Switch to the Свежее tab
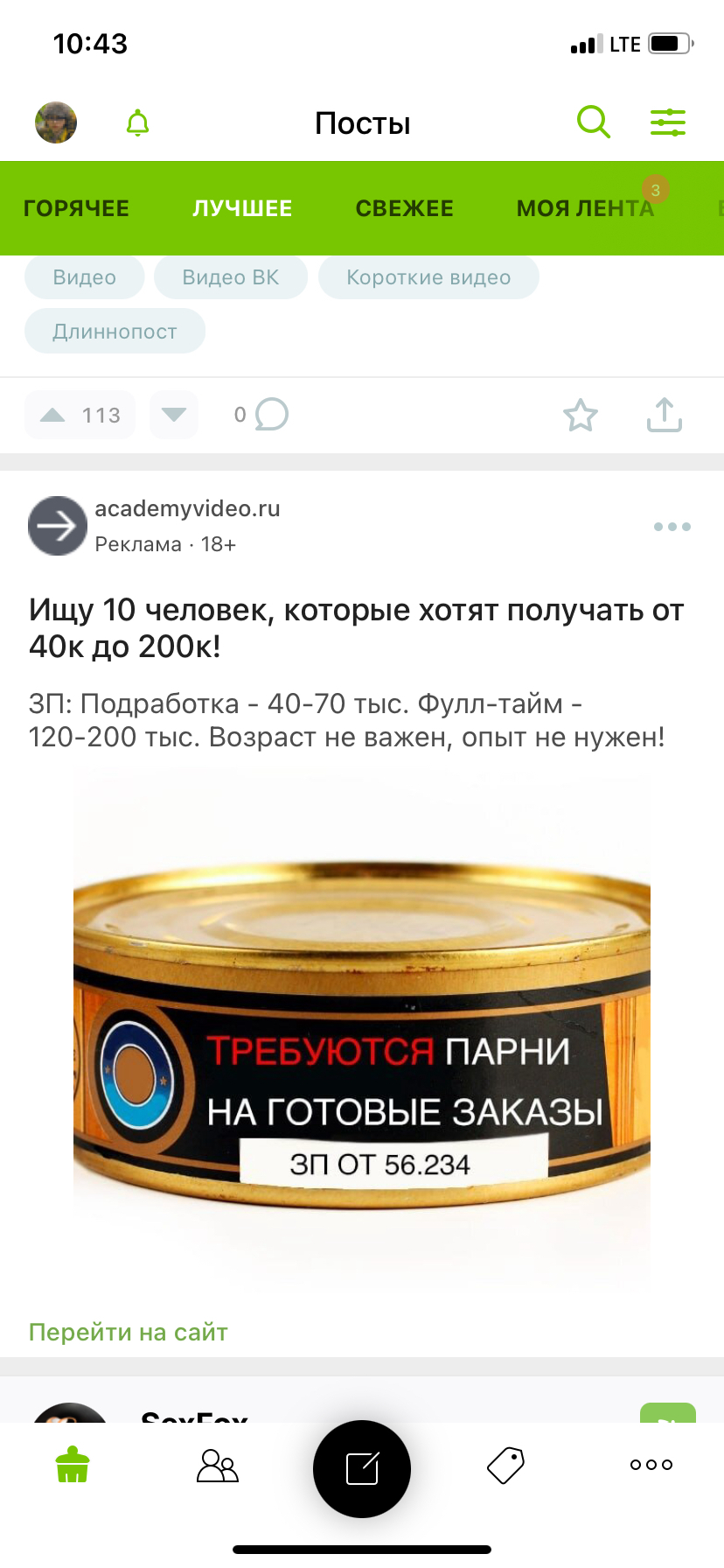Viewport: 724px width, 1568px height. (x=404, y=208)
